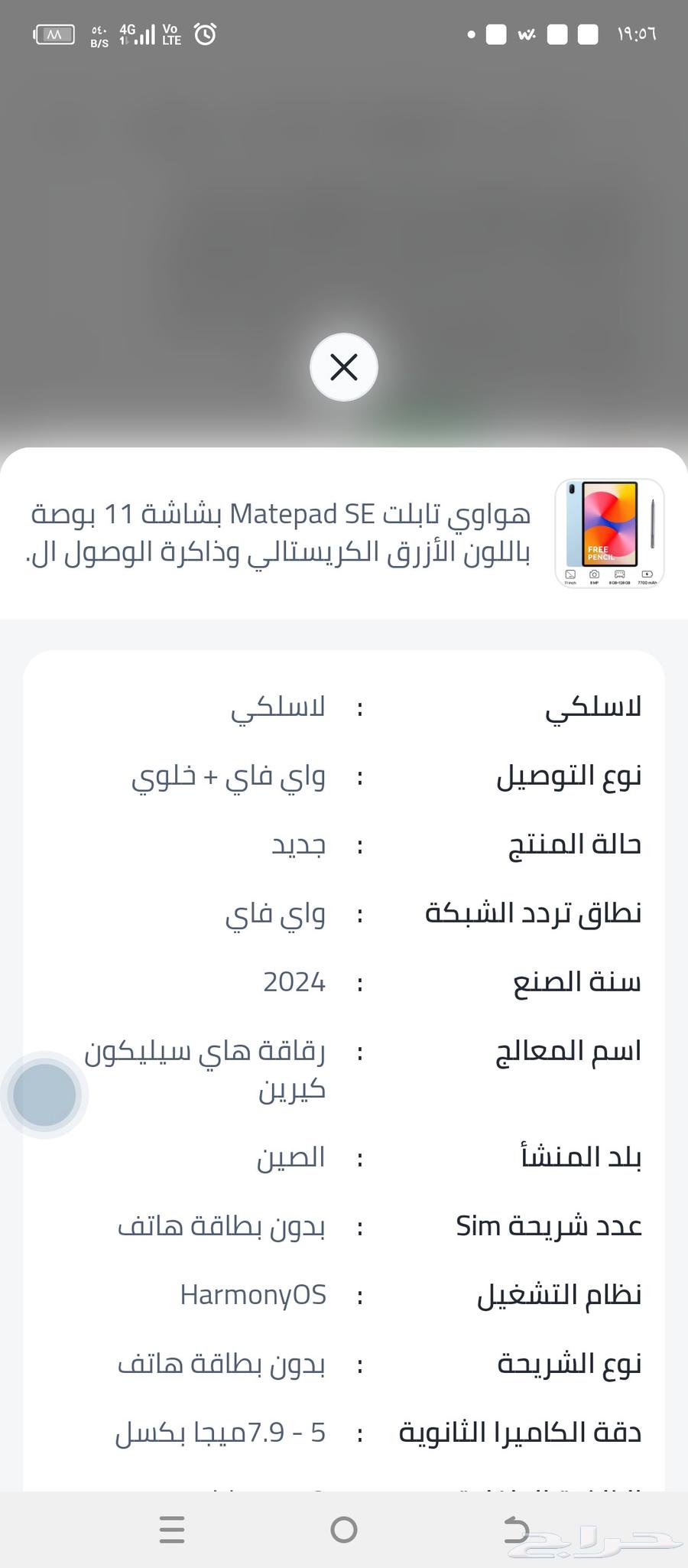Tap the floating blue circle button
Screen dimensions: 688x1568
pyautogui.click(x=44, y=1095)
